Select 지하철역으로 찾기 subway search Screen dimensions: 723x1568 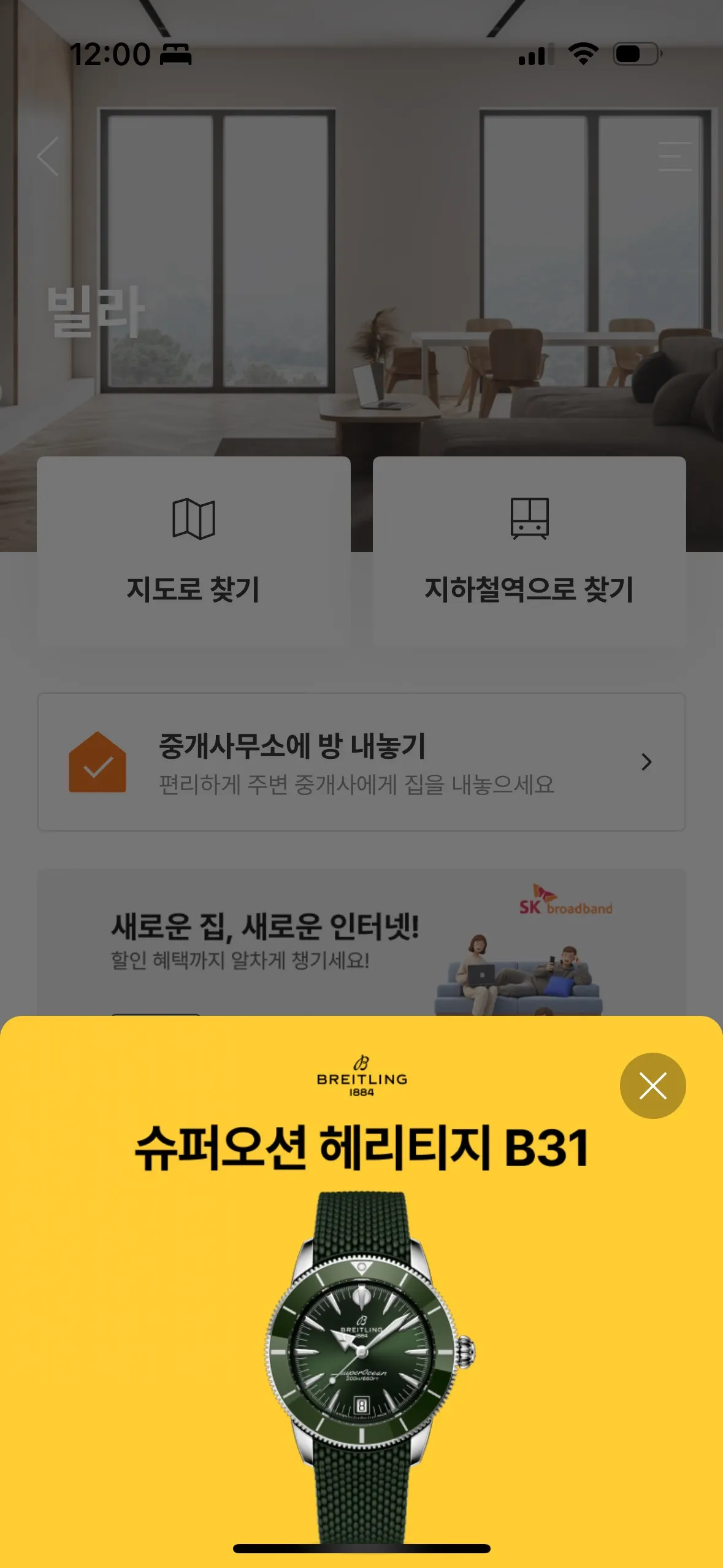tap(529, 552)
